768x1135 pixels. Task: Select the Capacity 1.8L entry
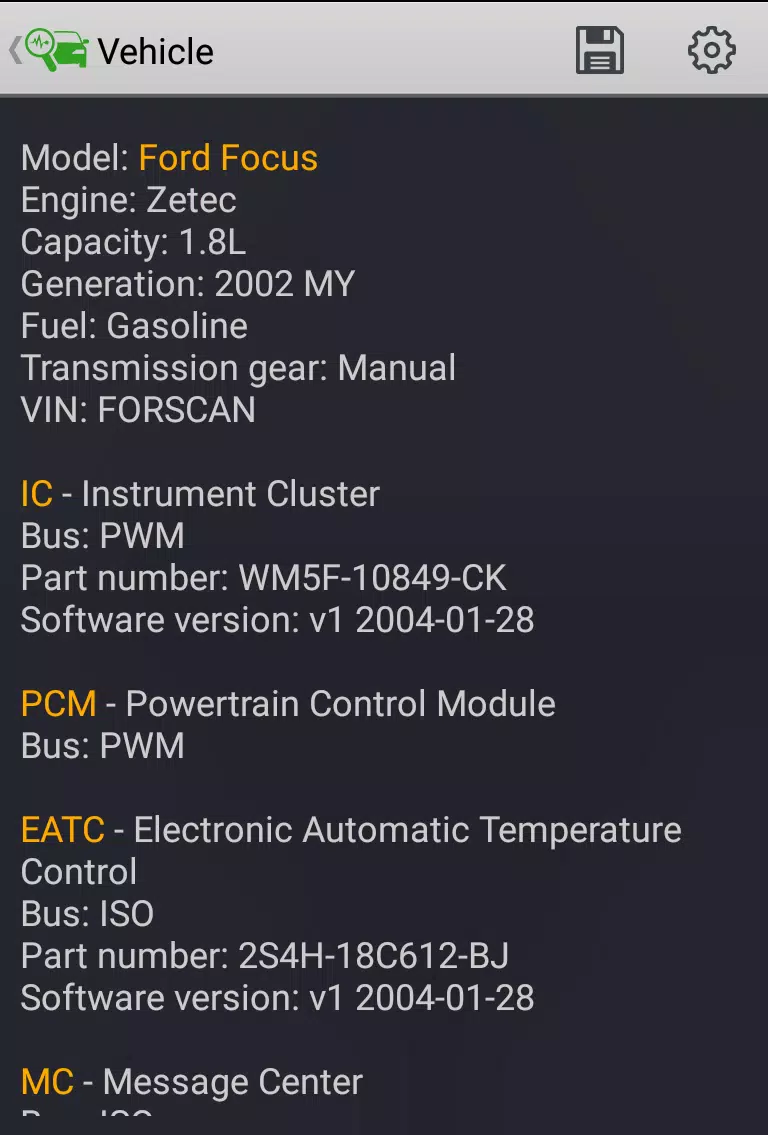pos(132,241)
